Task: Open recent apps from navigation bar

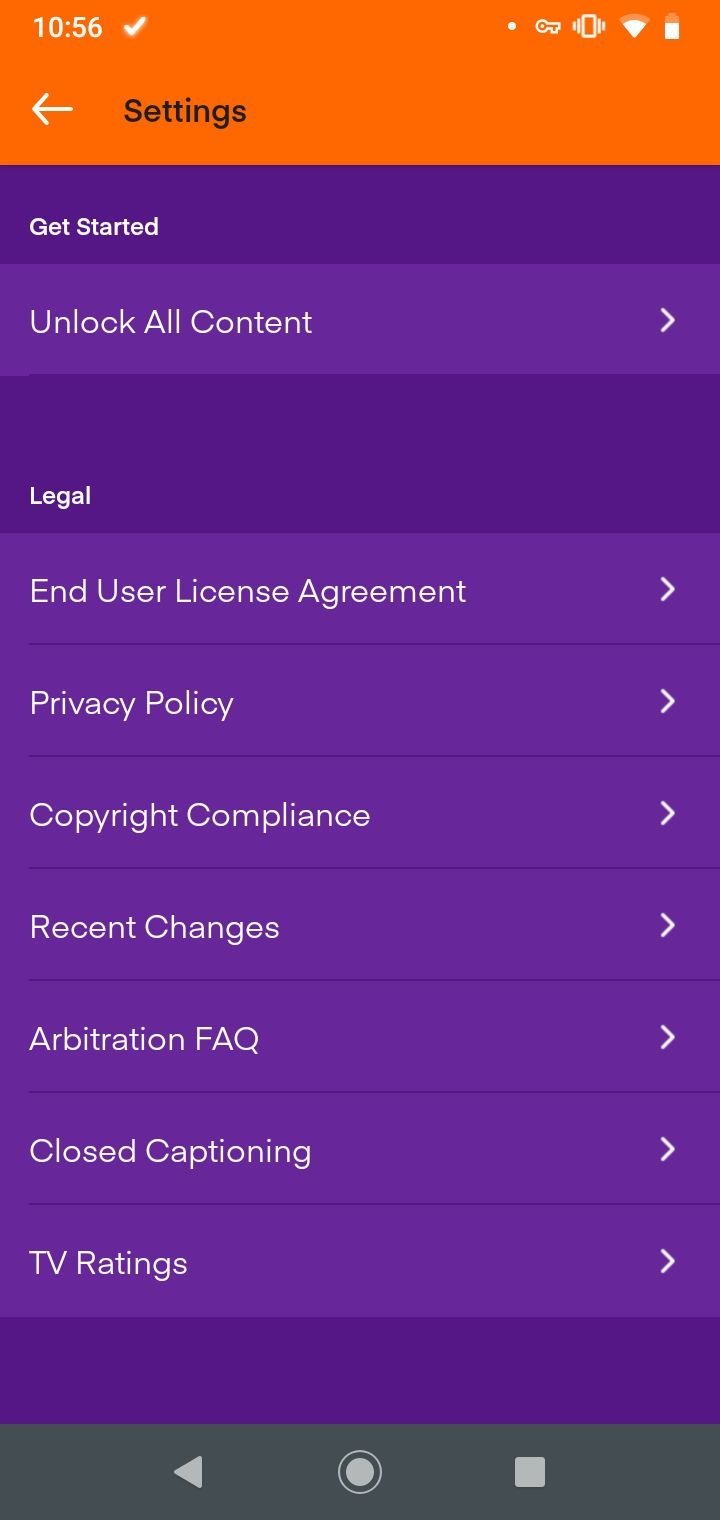Action: tap(529, 1472)
